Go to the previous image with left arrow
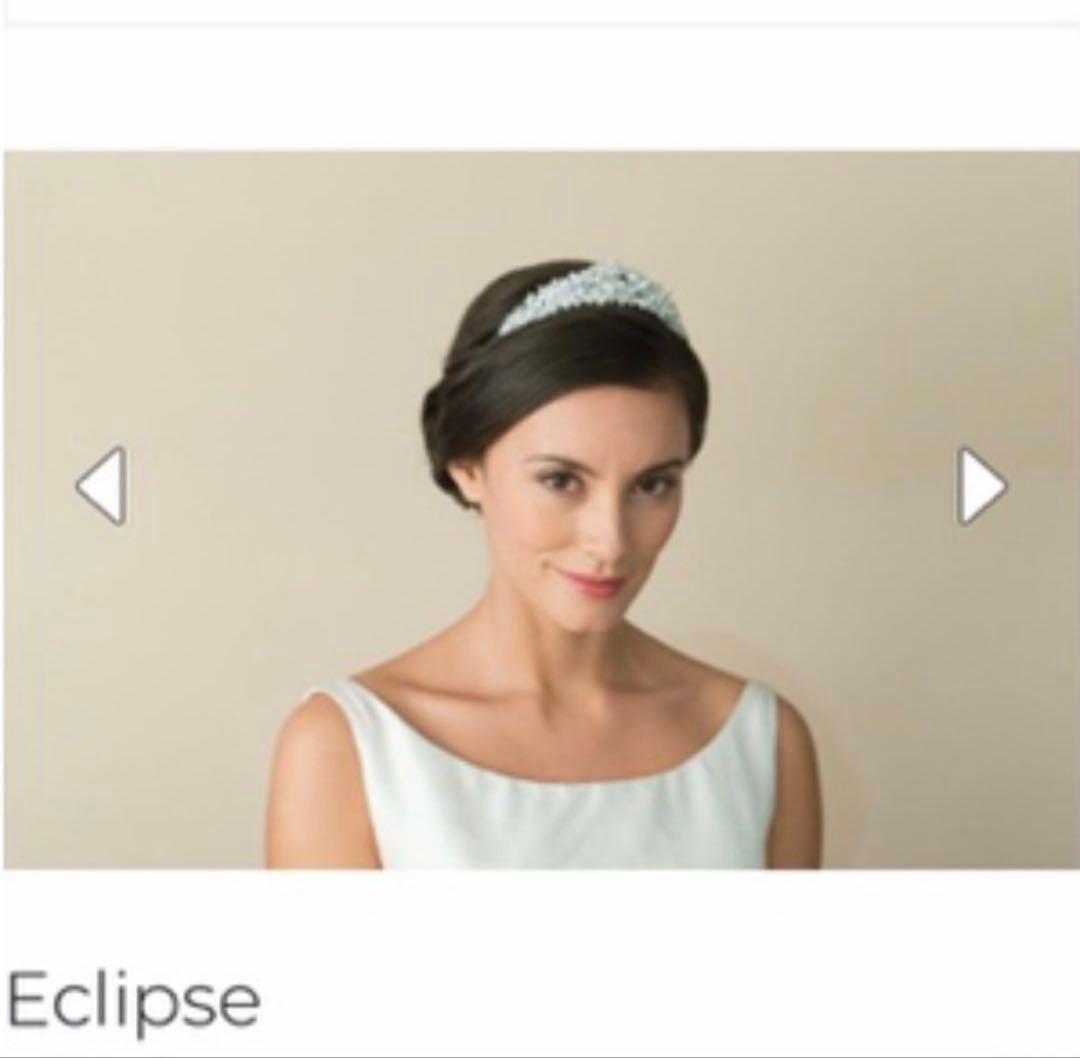The image size is (1080, 1058). click(101, 486)
